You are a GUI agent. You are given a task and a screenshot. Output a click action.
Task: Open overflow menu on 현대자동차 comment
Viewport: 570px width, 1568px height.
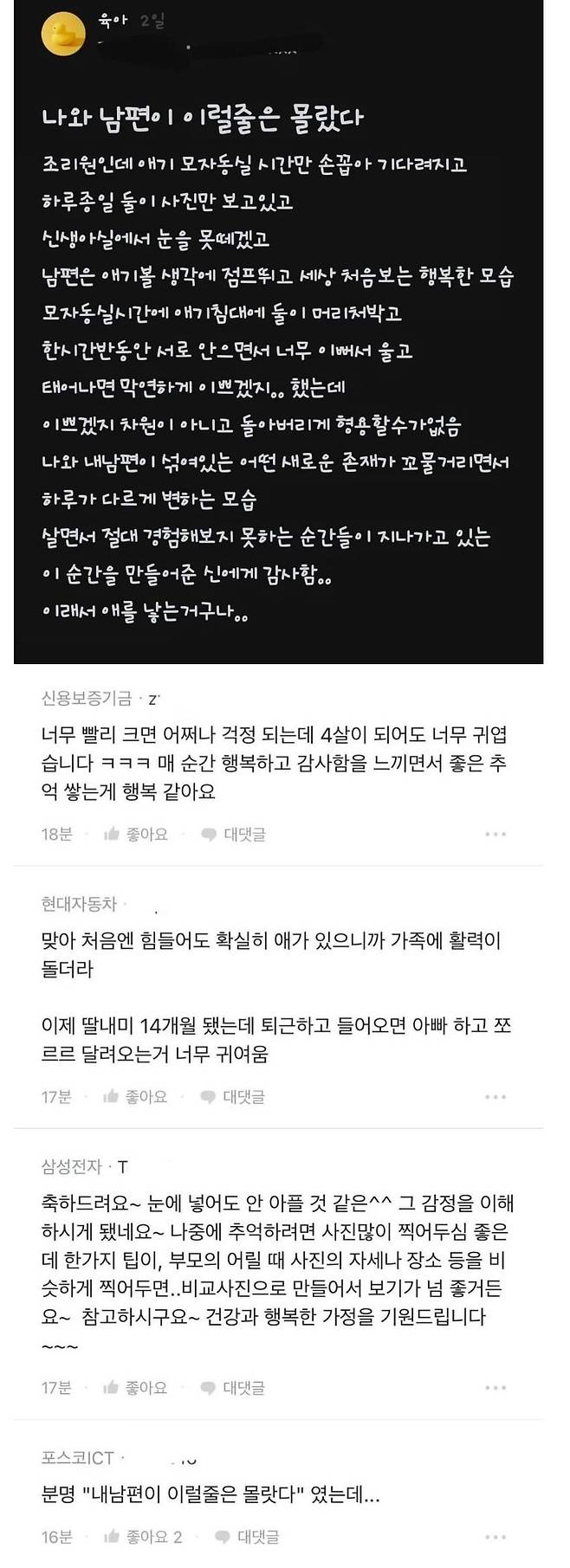click(496, 1096)
